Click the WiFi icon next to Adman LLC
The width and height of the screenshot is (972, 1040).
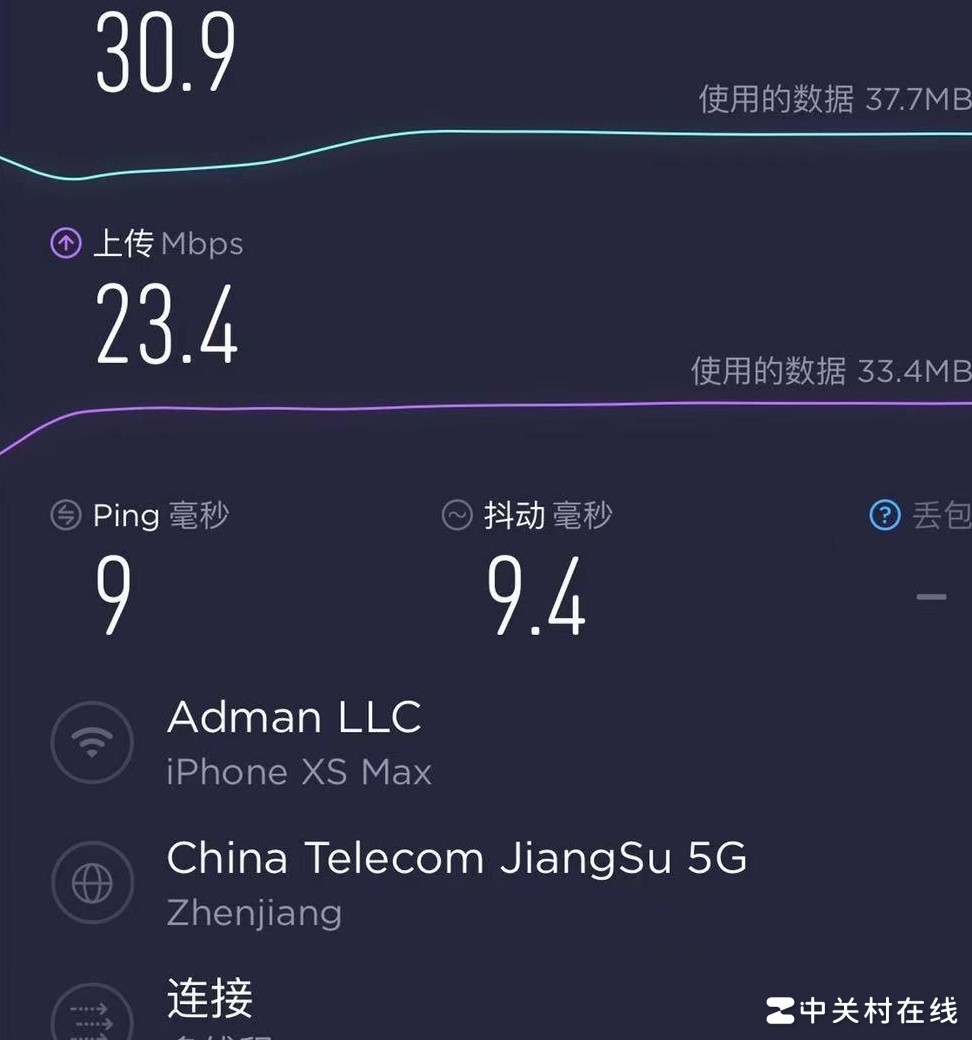tap(92, 742)
